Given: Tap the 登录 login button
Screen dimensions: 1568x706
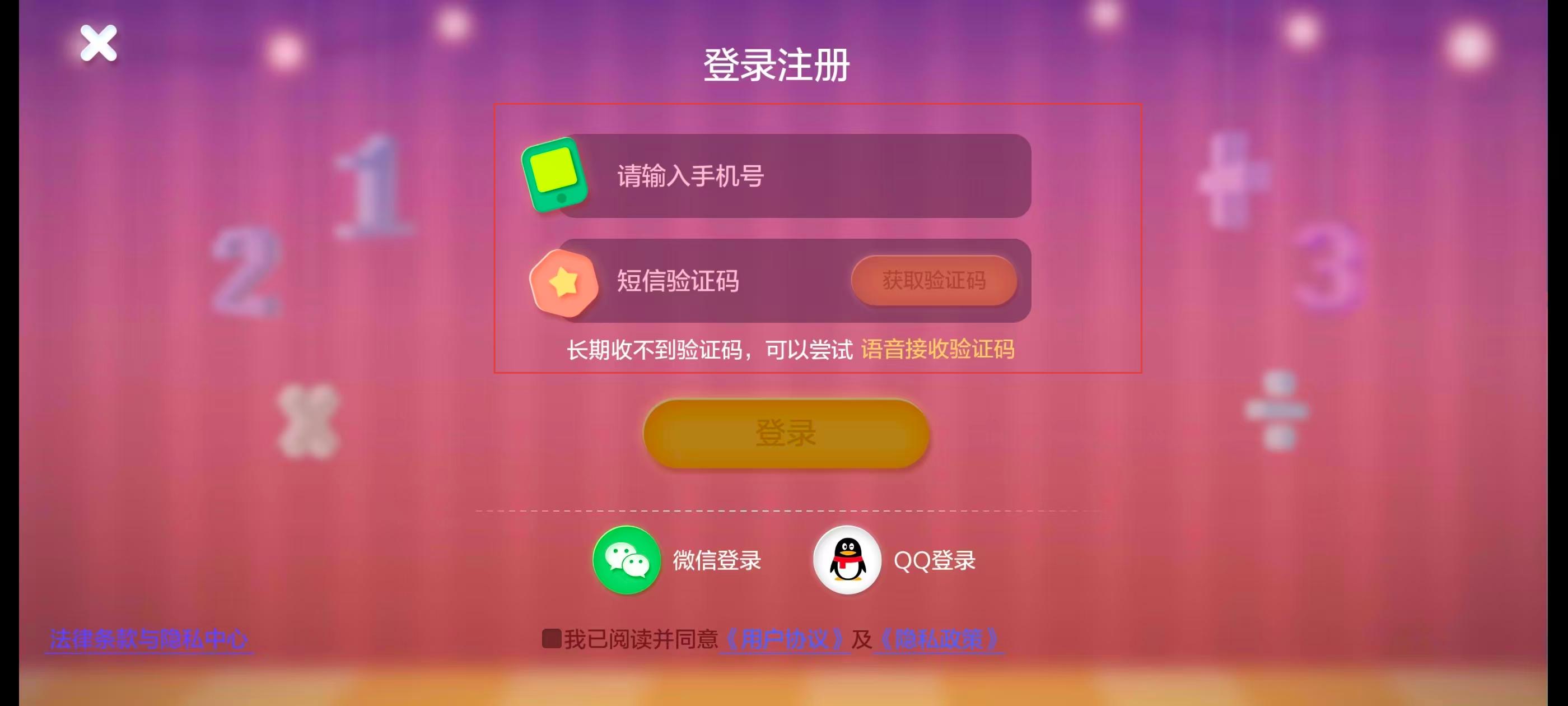Looking at the screenshot, I should 786,433.
